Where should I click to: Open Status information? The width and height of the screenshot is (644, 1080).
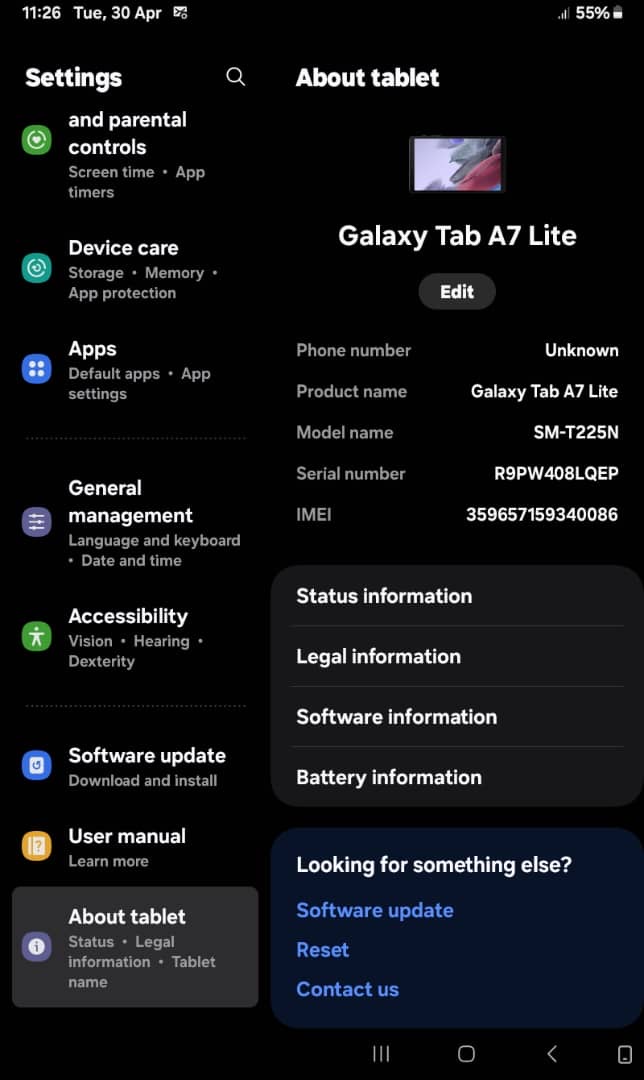tap(457, 596)
